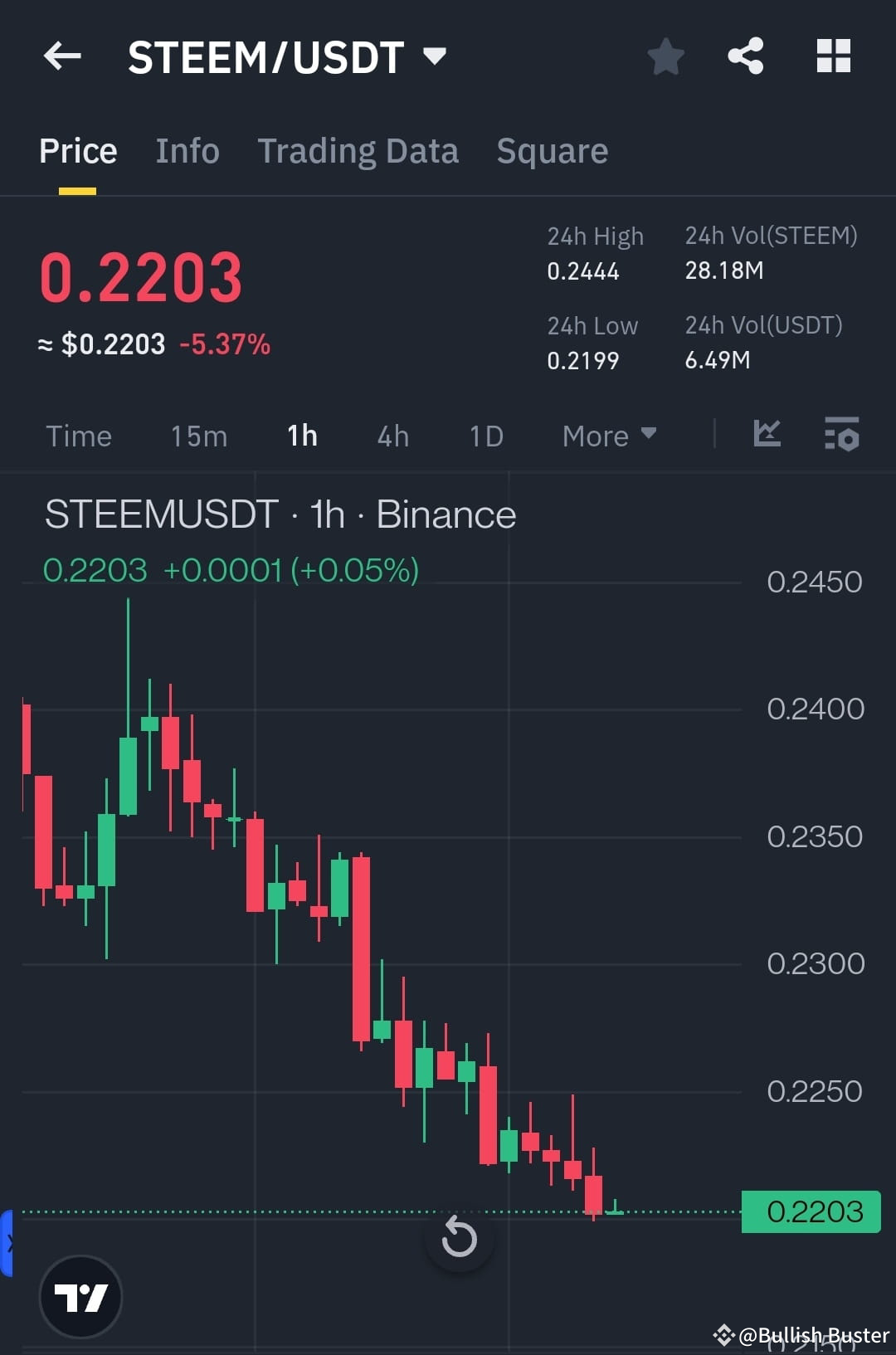Open the indicators settings icon
The width and height of the screenshot is (896, 1355).
(841, 435)
